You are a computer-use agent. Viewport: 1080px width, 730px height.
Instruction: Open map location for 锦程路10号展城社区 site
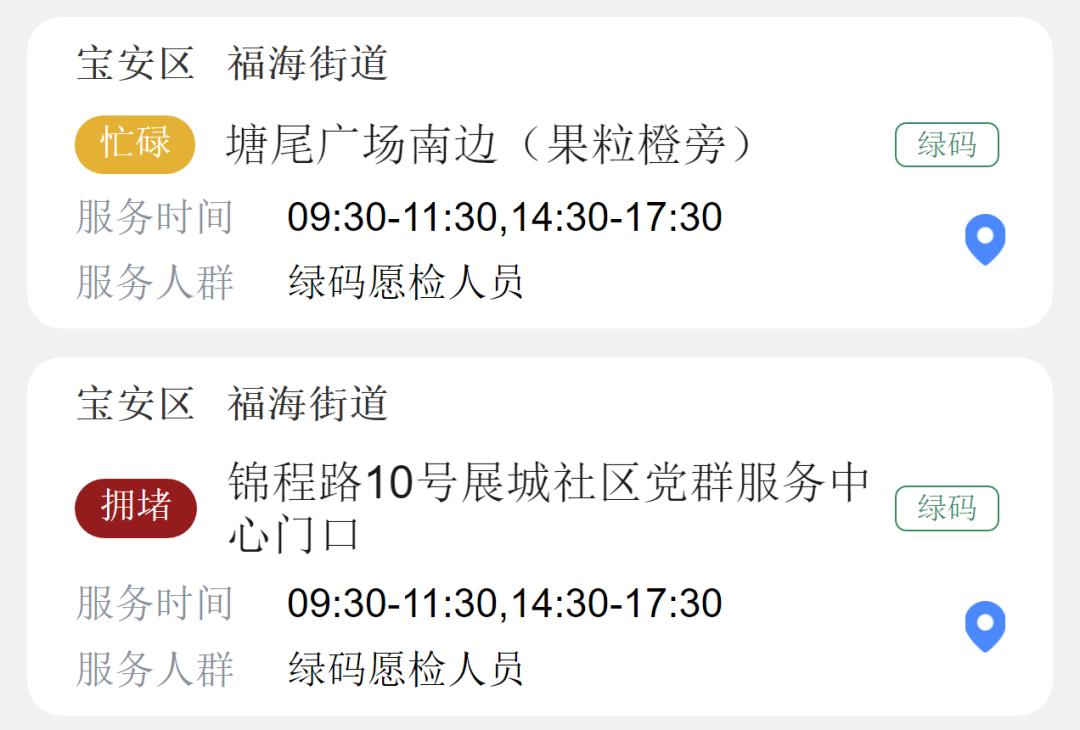click(984, 626)
